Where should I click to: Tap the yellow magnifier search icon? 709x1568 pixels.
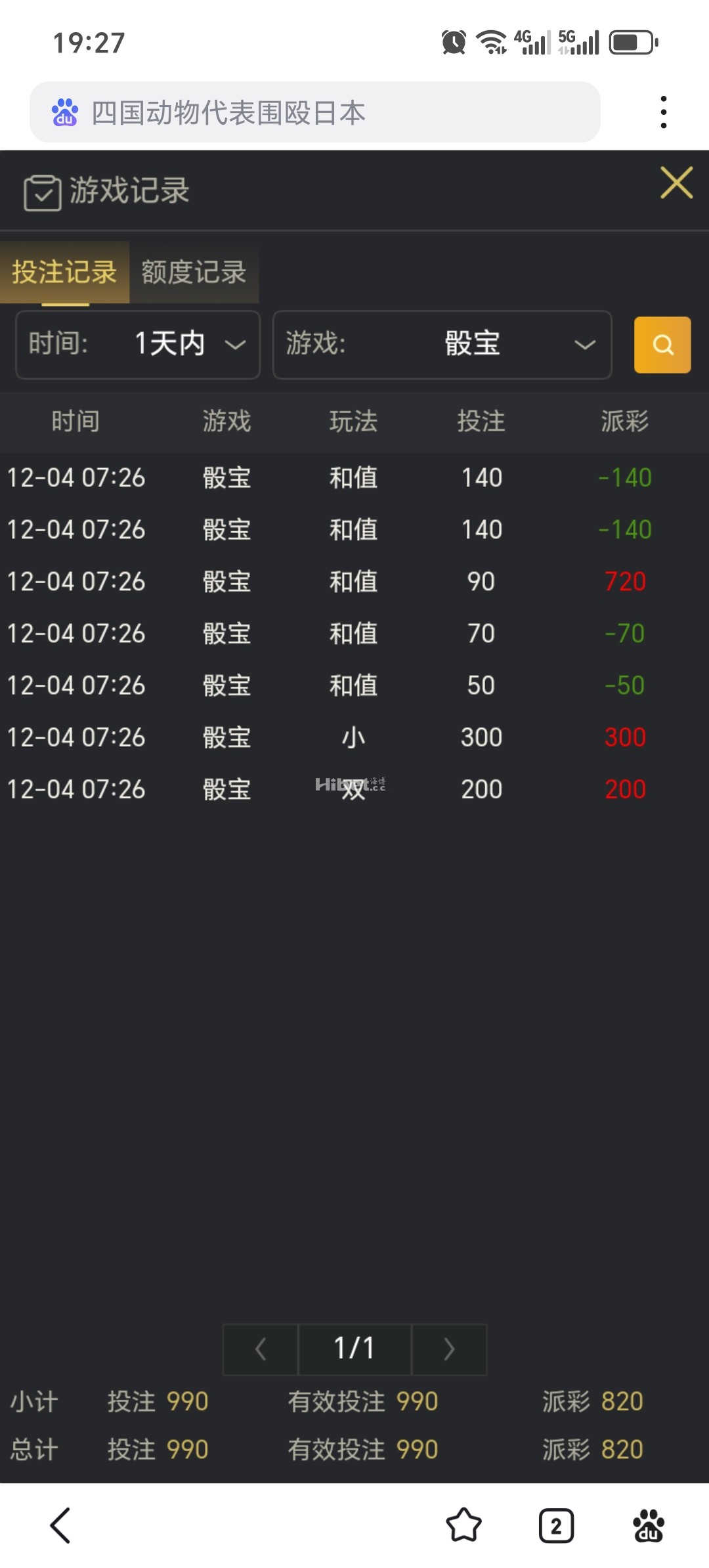point(662,345)
